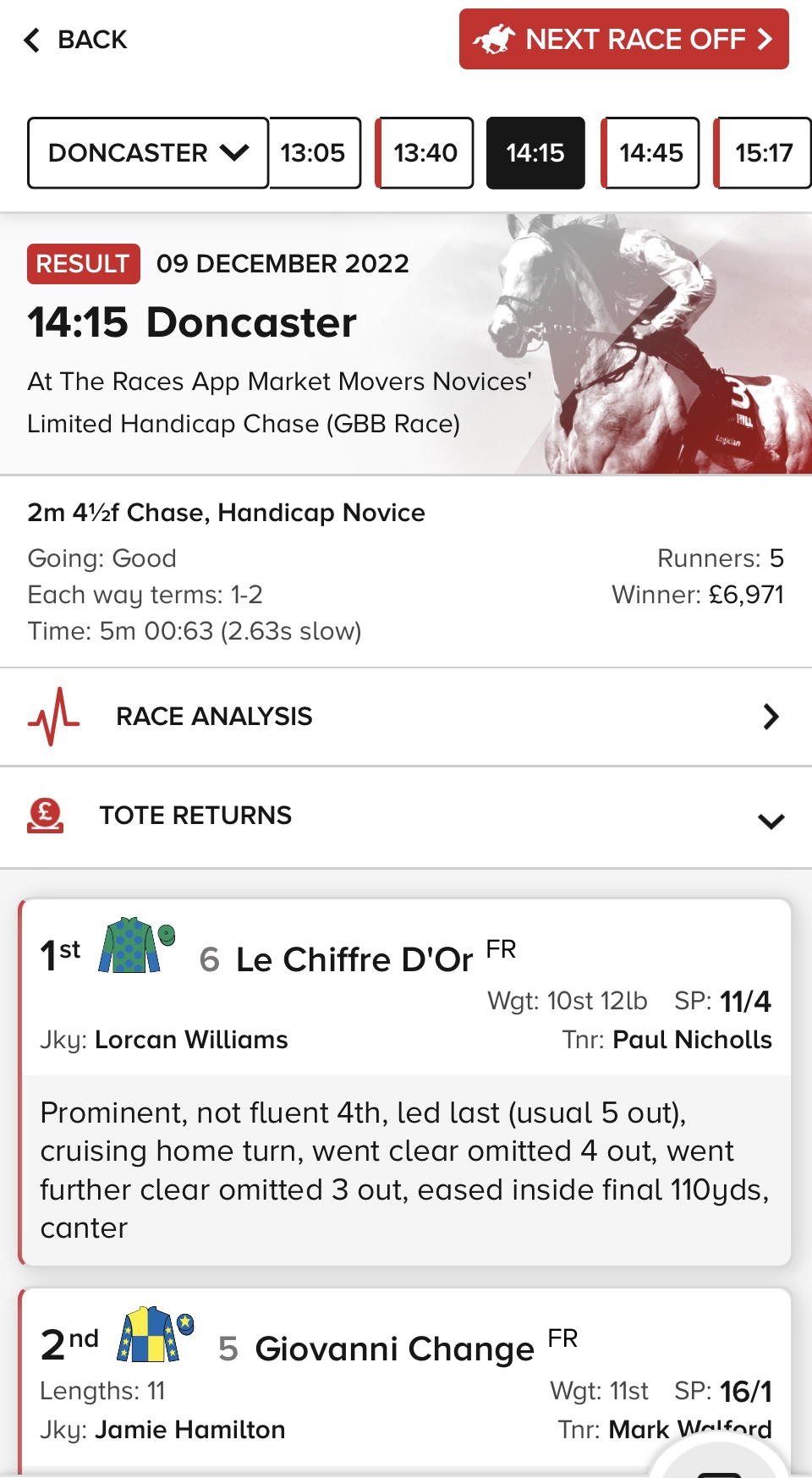Switch to the 15:17 race

click(x=763, y=153)
